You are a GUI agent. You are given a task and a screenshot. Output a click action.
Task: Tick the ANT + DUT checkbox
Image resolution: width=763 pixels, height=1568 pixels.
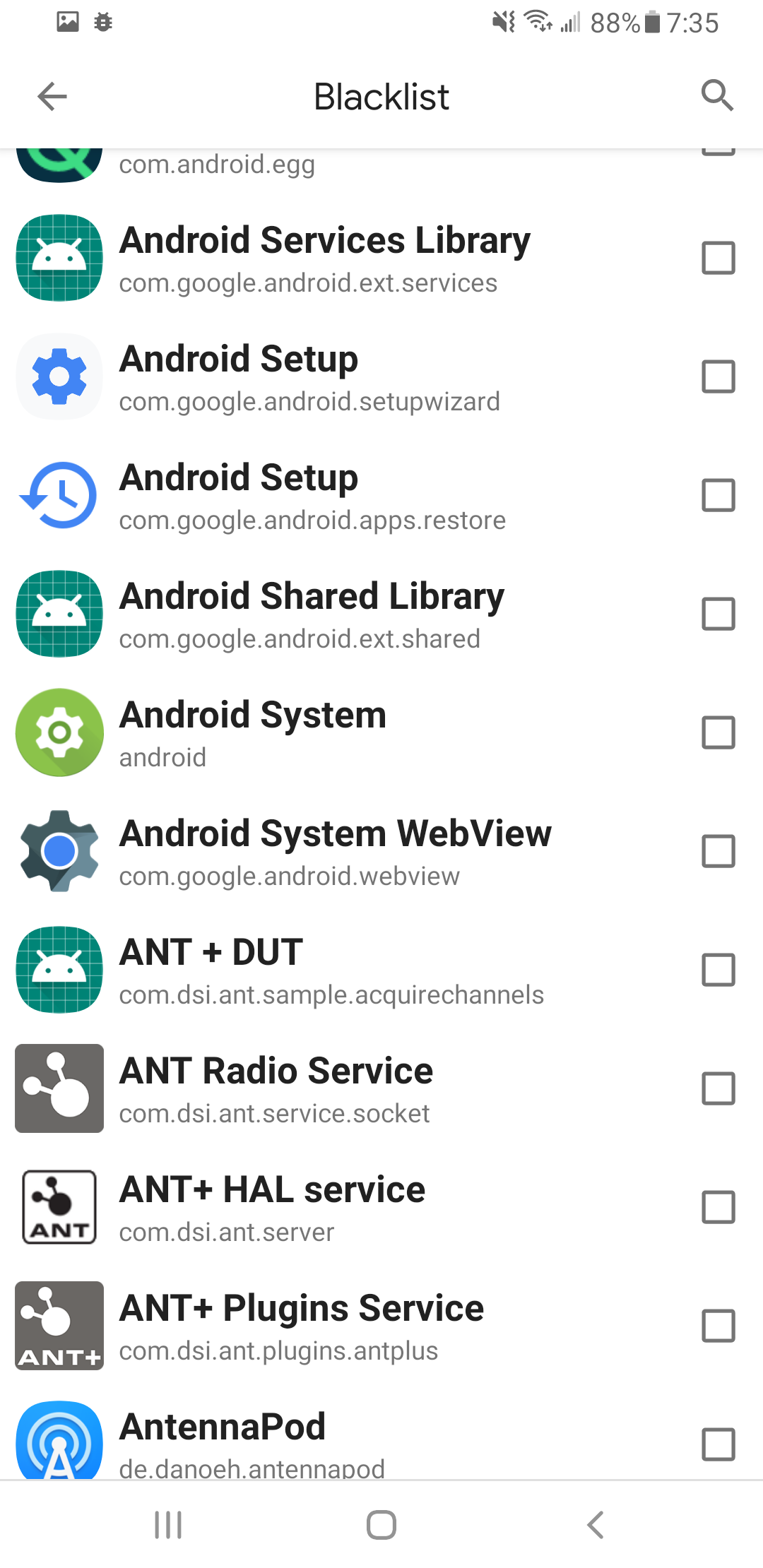coord(718,970)
